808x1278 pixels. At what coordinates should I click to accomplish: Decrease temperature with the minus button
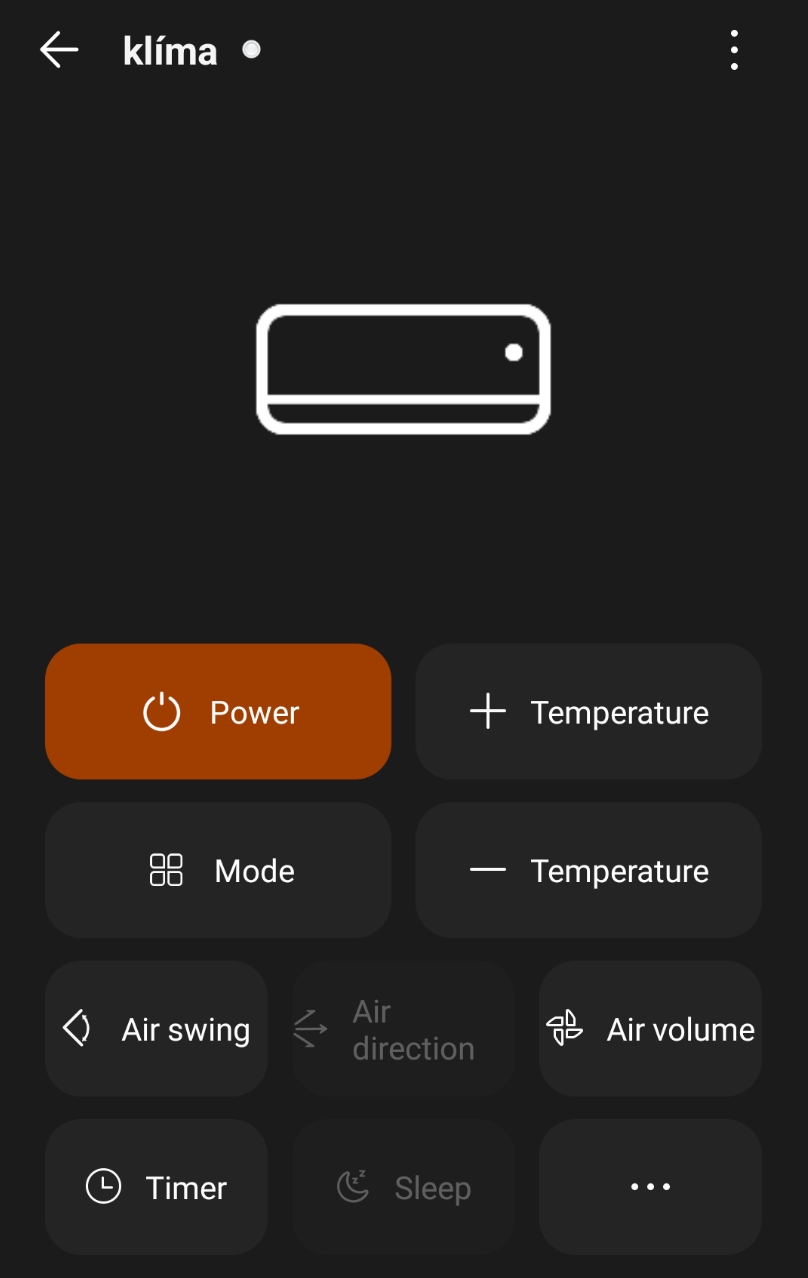pos(588,870)
